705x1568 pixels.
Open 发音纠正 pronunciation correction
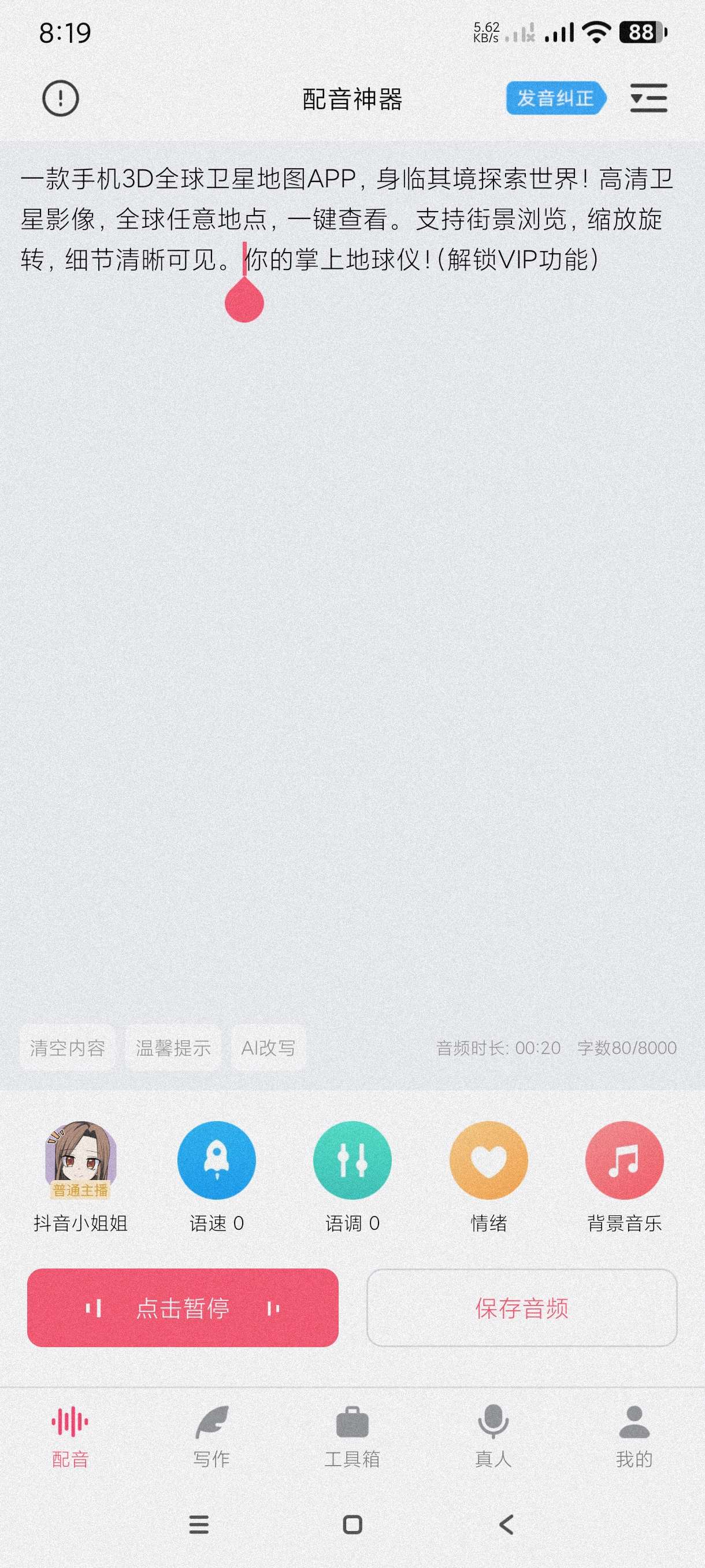(555, 98)
